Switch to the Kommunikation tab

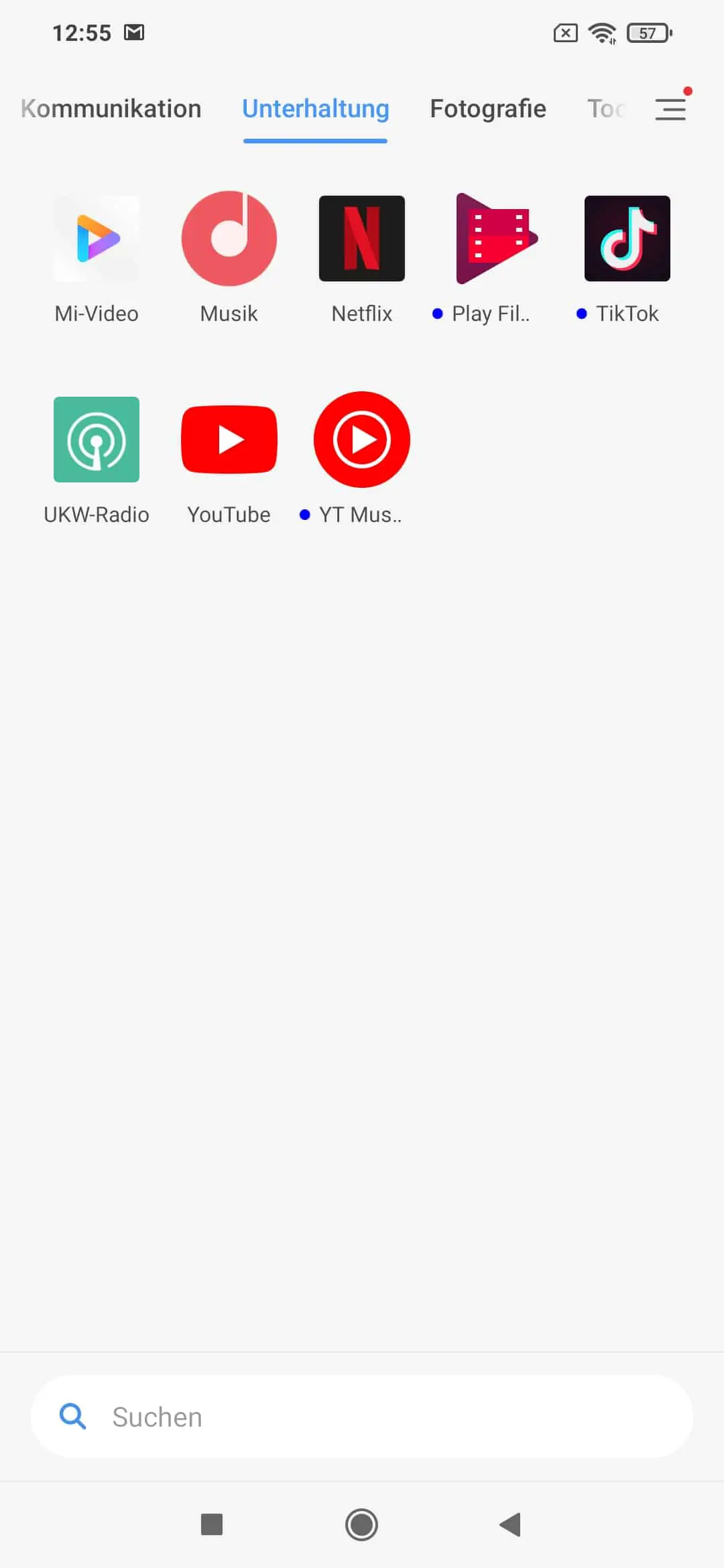[x=111, y=109]
